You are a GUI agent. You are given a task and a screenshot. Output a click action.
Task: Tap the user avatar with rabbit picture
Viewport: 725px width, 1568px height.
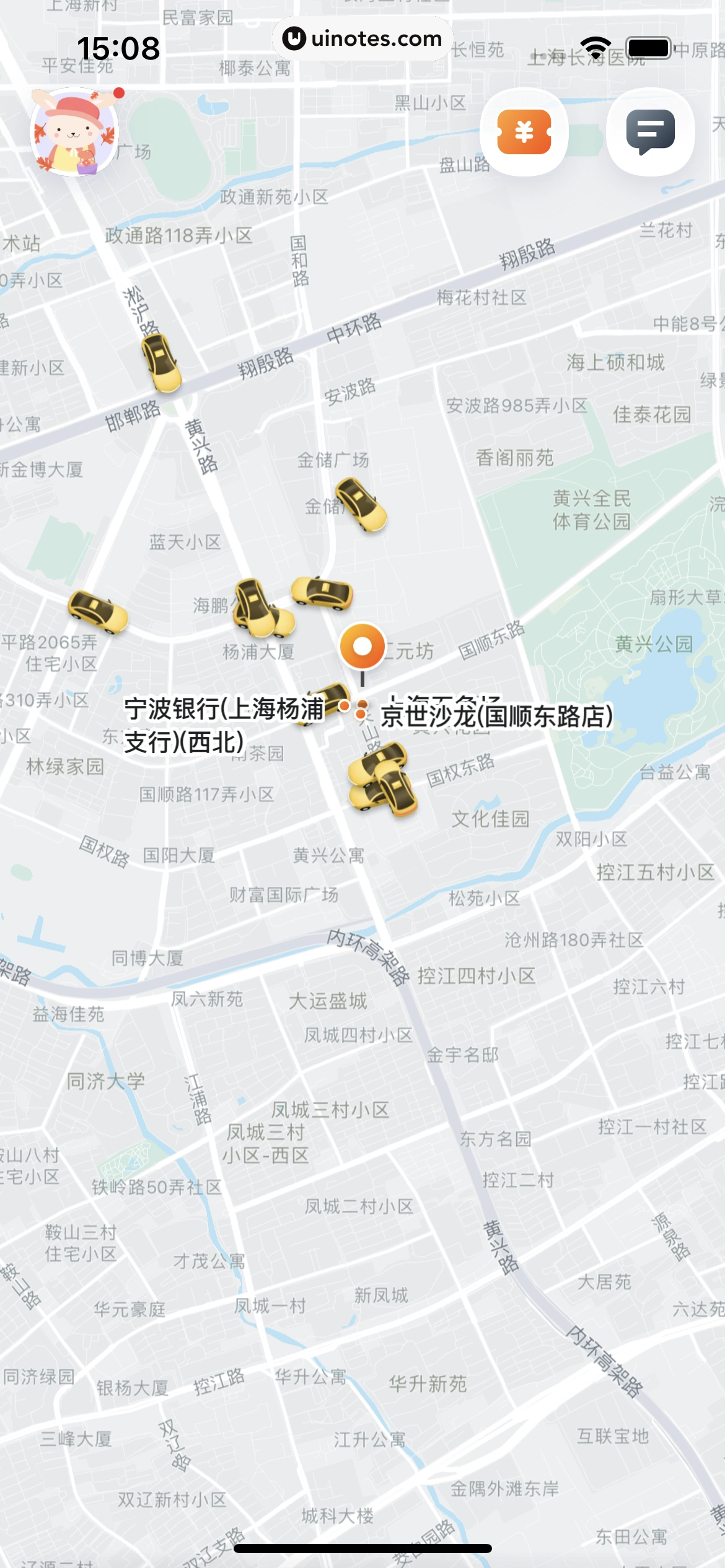[74, 132]
